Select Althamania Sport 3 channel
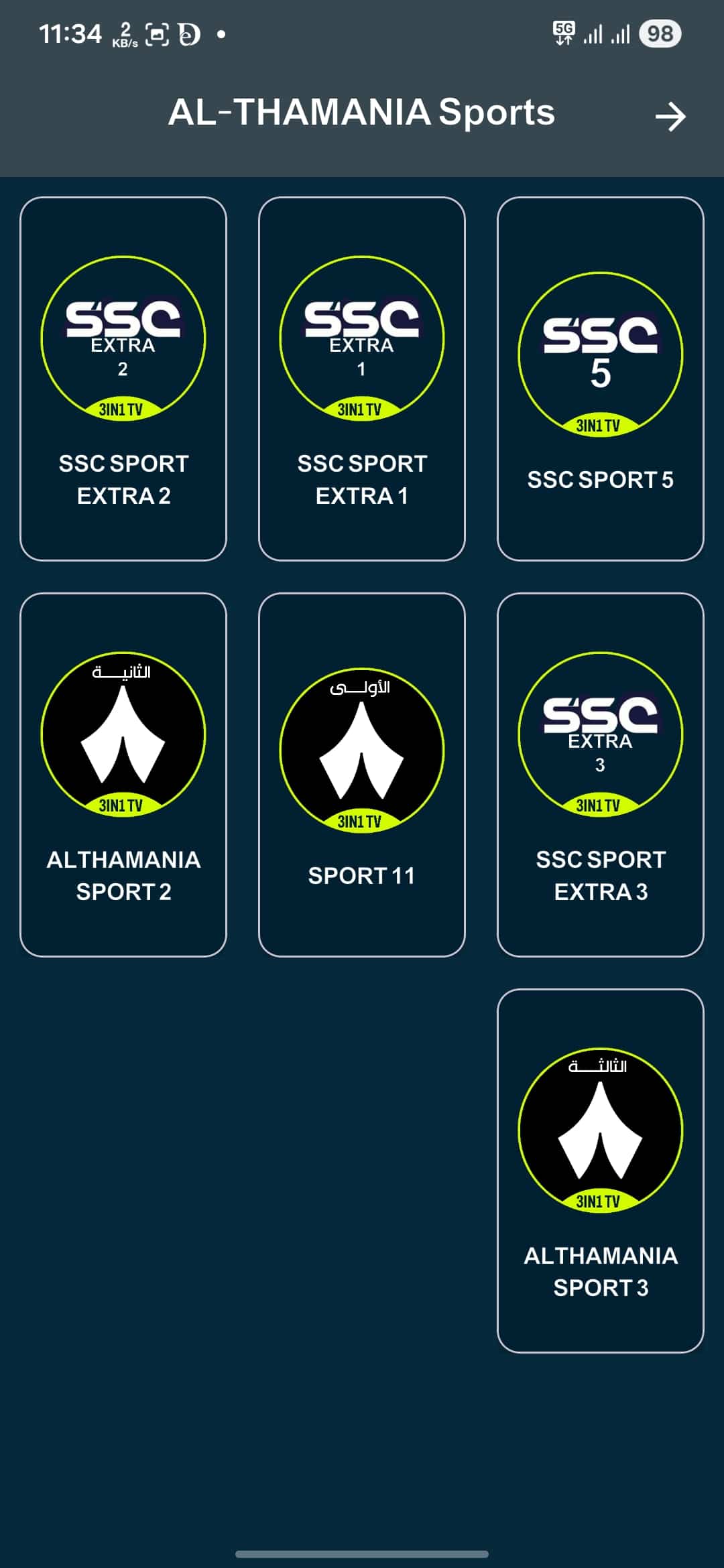The image size is (724, 1568). (x=601, y=1171)
